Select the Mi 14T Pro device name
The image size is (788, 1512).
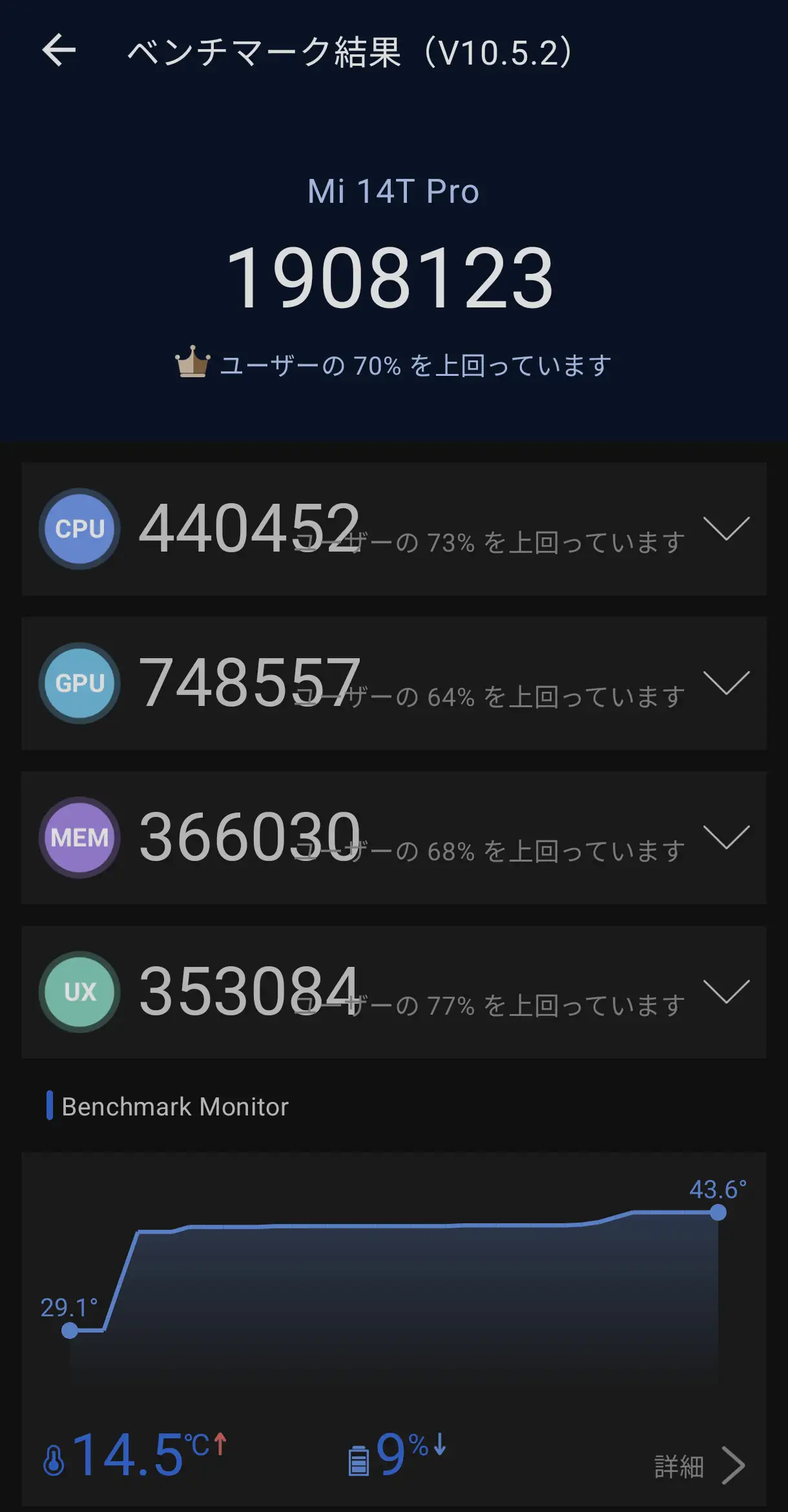click(x=393, y=191)
